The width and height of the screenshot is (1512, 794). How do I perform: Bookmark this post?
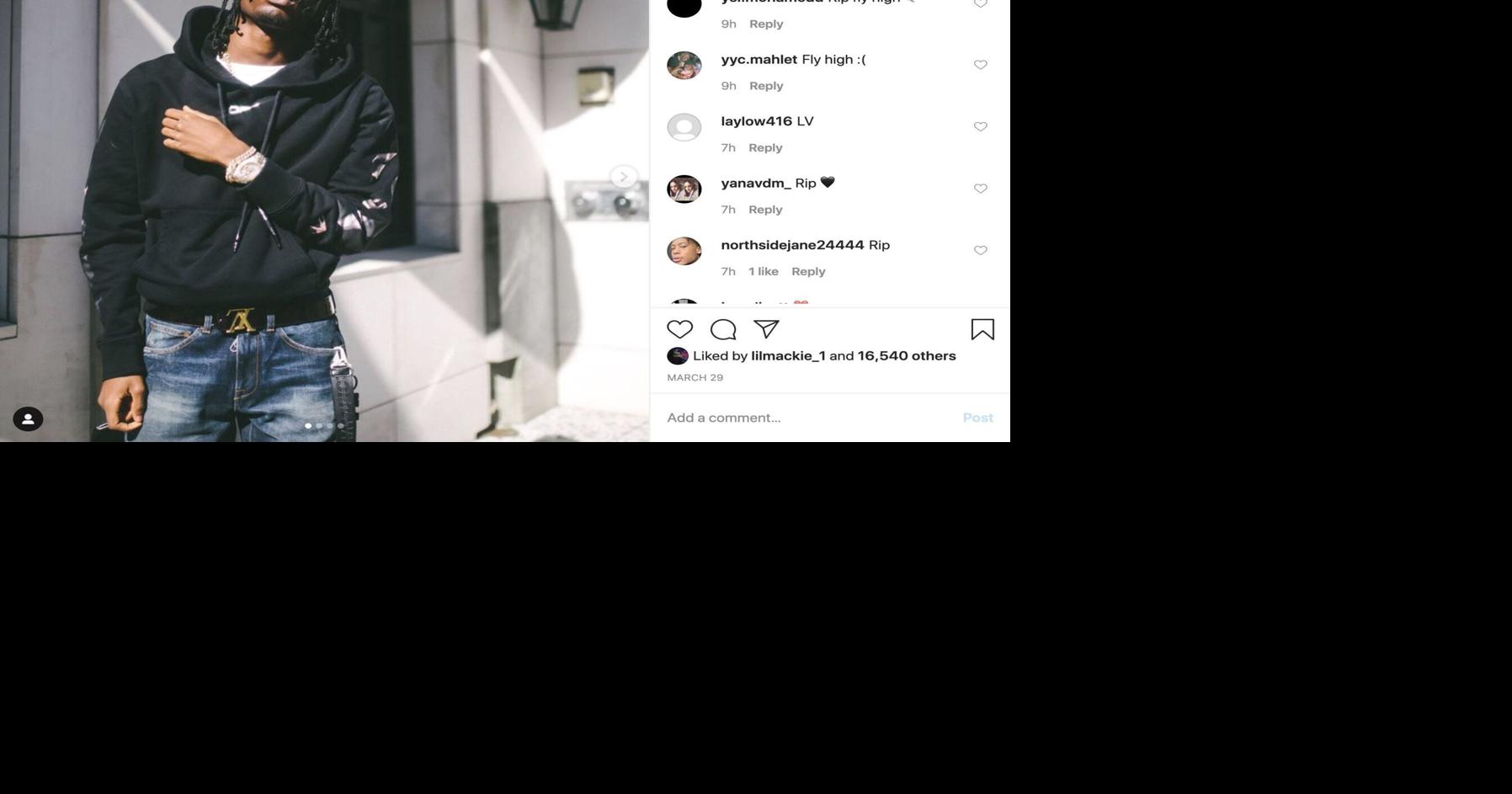click(982, 329)
